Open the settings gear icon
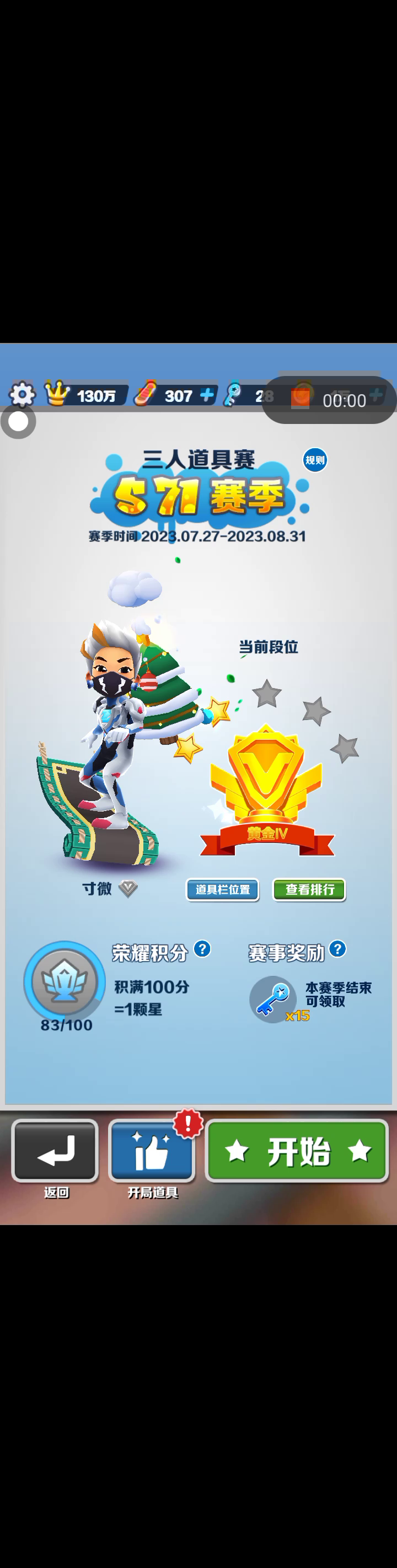397x1568 pixels. coord(22,394)
